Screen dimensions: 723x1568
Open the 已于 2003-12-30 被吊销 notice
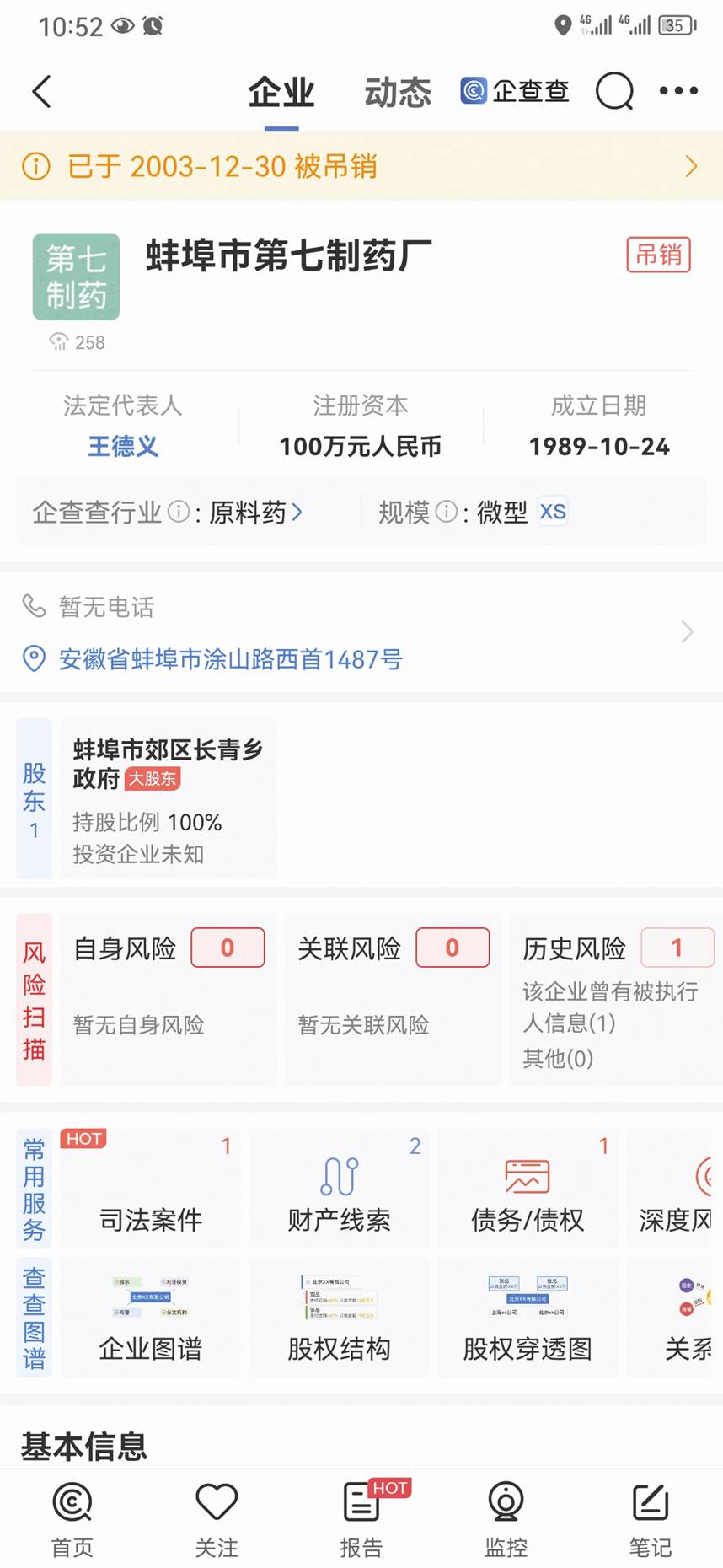[x=361, y=166]
